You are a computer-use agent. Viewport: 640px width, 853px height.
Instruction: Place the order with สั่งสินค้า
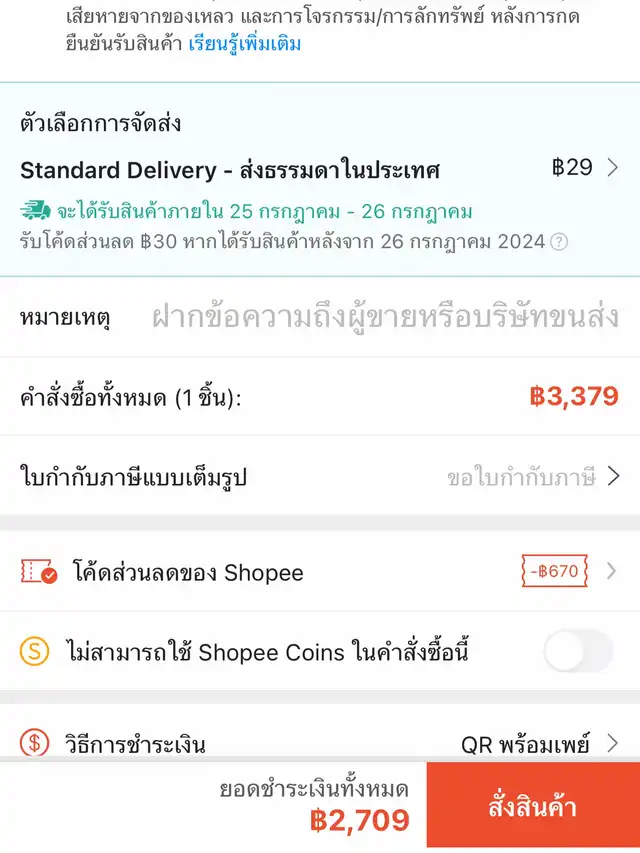tap(533, 807)
